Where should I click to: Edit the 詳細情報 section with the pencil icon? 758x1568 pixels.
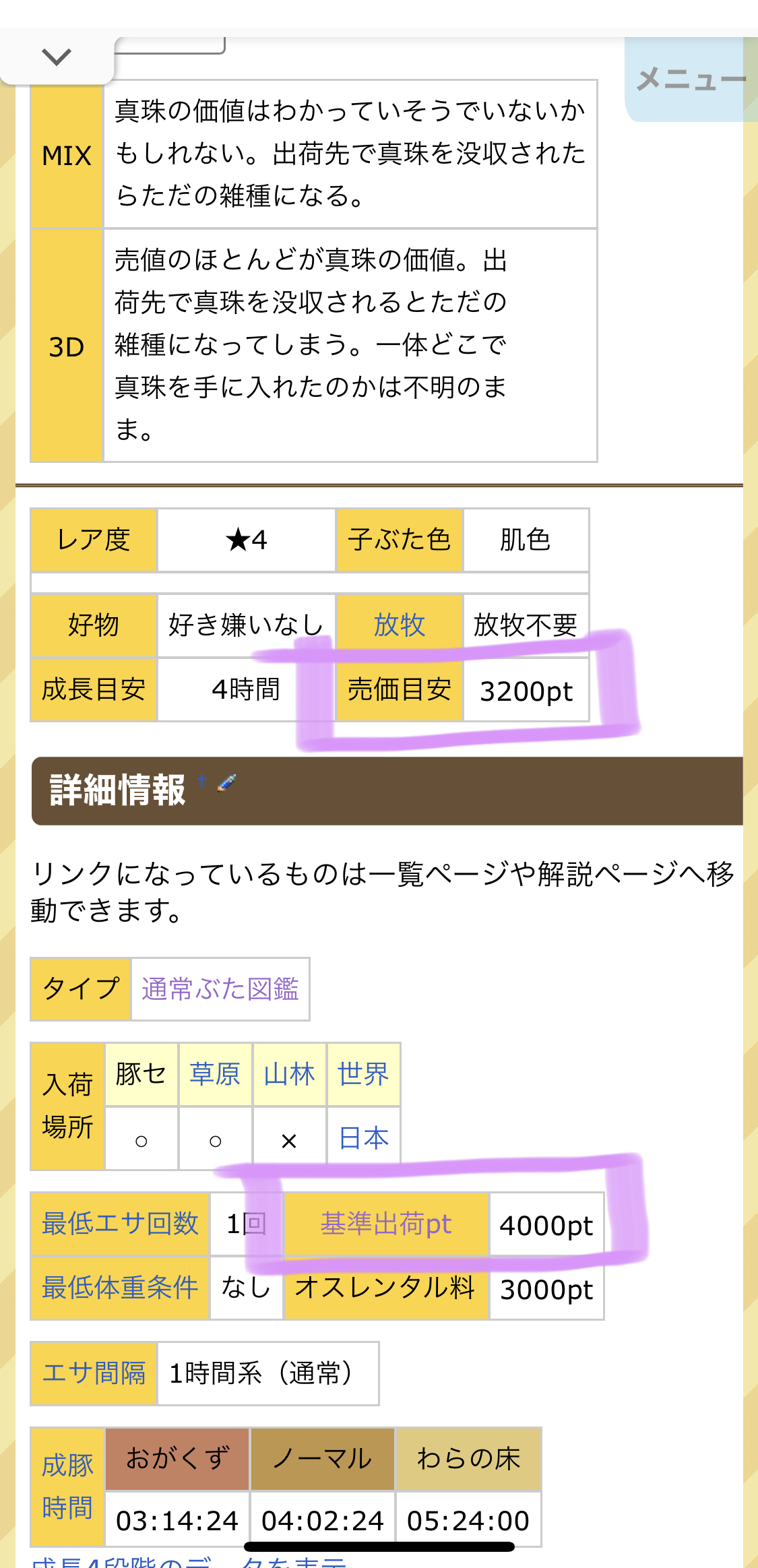227,782
